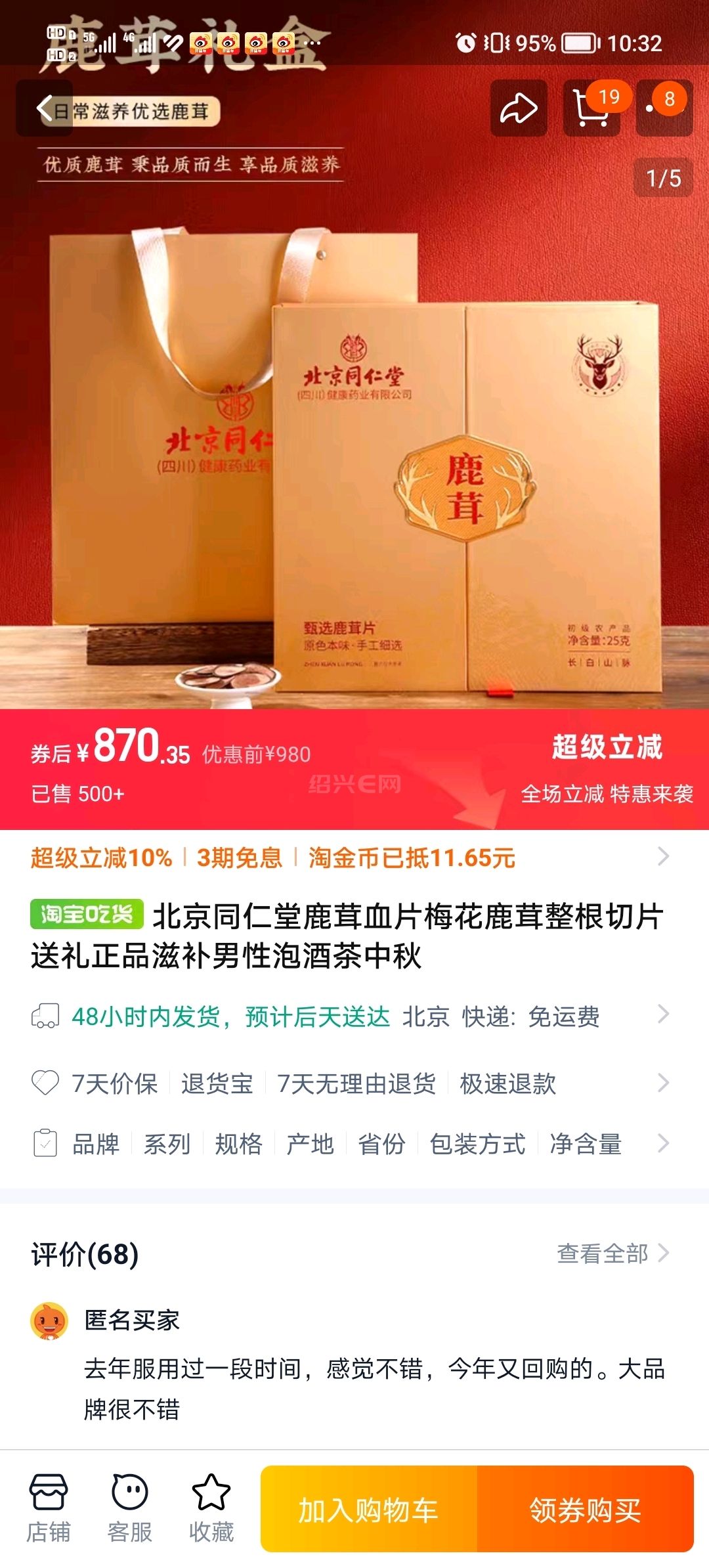Go back using the top-left arrow
This screenshot has height=1568, width=709.
point(44,108)
